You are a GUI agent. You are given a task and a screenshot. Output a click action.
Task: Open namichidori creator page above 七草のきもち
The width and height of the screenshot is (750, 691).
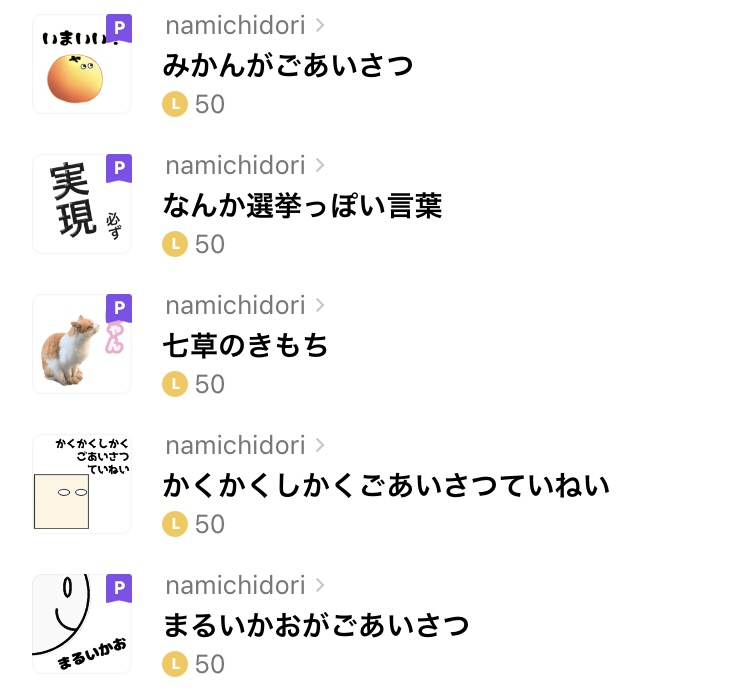[244, 306]
